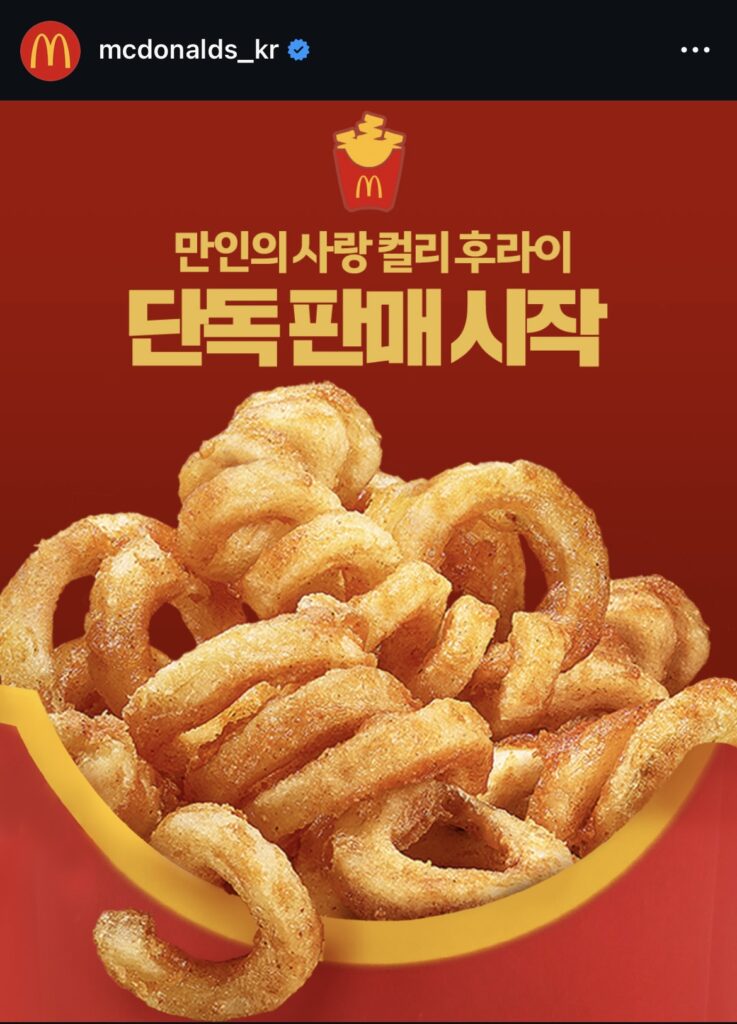Open the mcdonalds_kr username link
The height and width of the screenshot is (1024, 737).
[187, 51]
